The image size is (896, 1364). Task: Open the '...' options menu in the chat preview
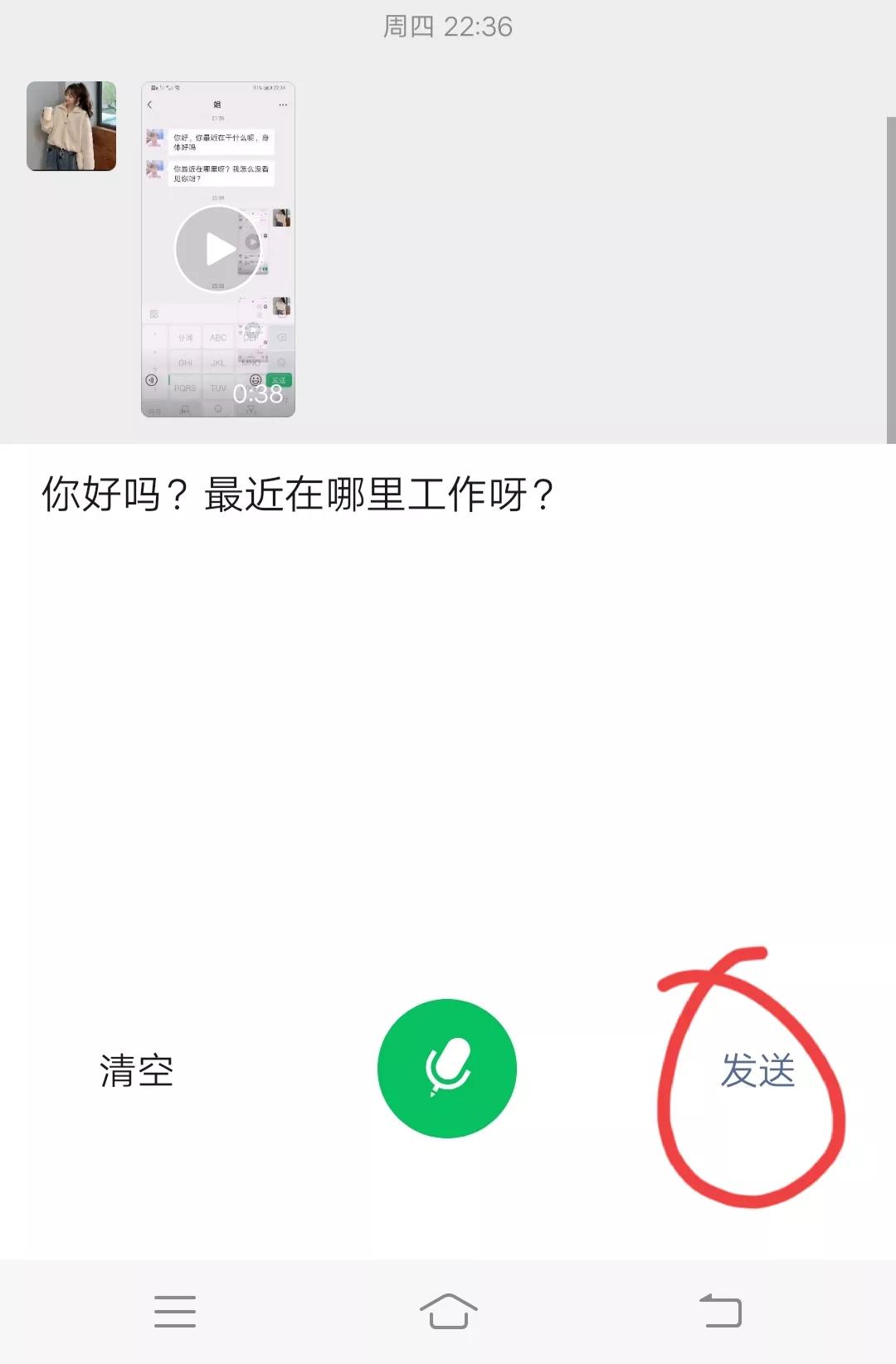pyautogui.click(x=281, y=105)
